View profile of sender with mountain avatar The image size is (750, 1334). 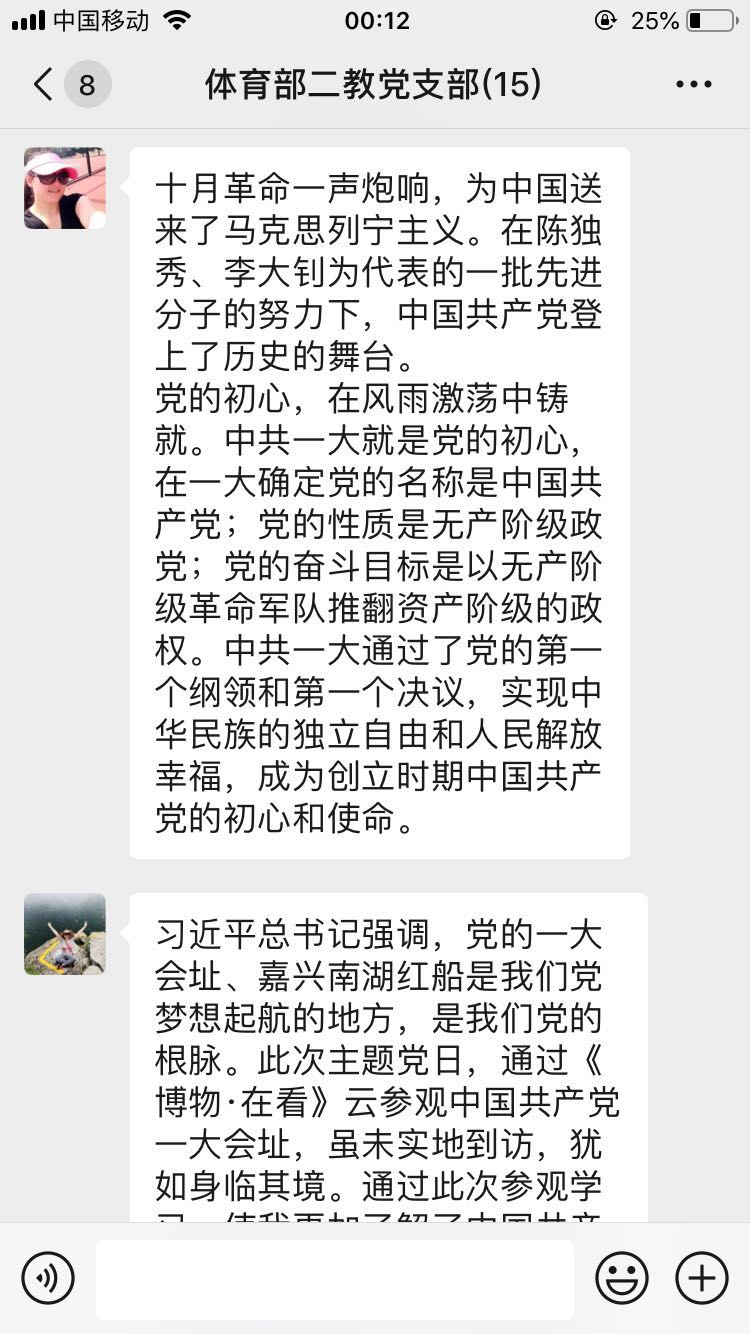click(x=65, y=934)
